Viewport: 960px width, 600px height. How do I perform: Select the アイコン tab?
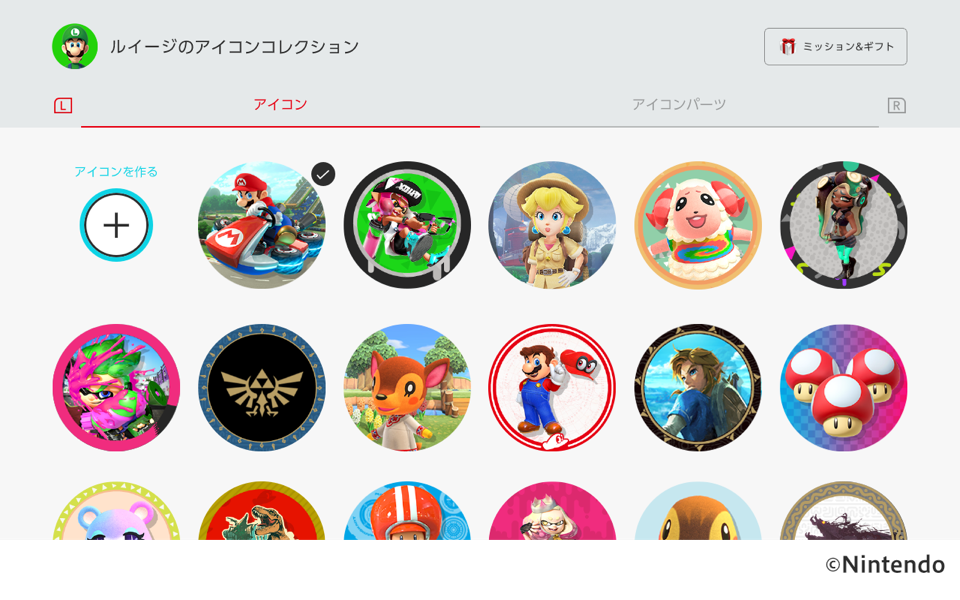(x=280, y=105)
